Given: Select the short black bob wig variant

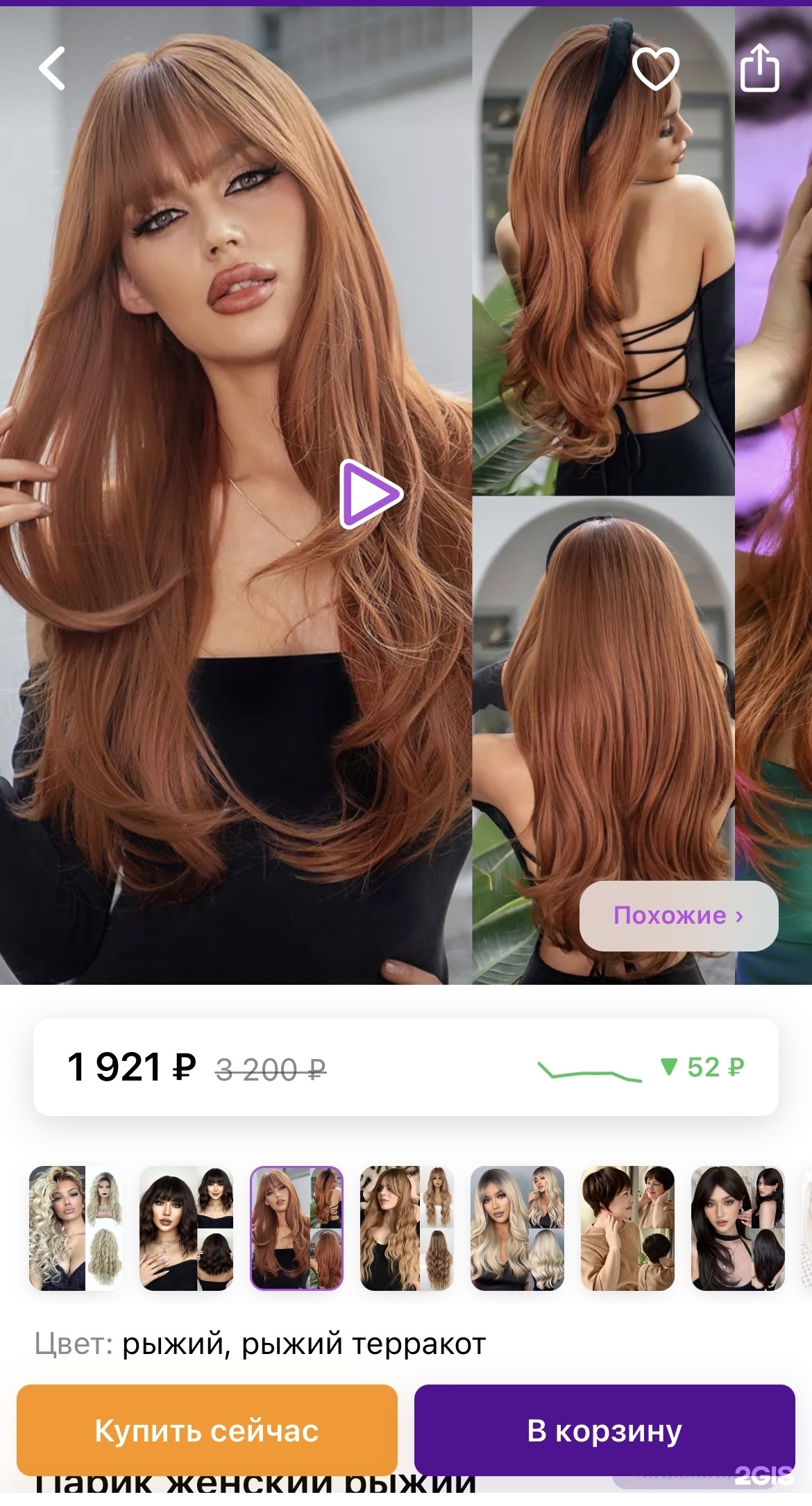Looking at the screenshot, I should tap(186, 1228).
